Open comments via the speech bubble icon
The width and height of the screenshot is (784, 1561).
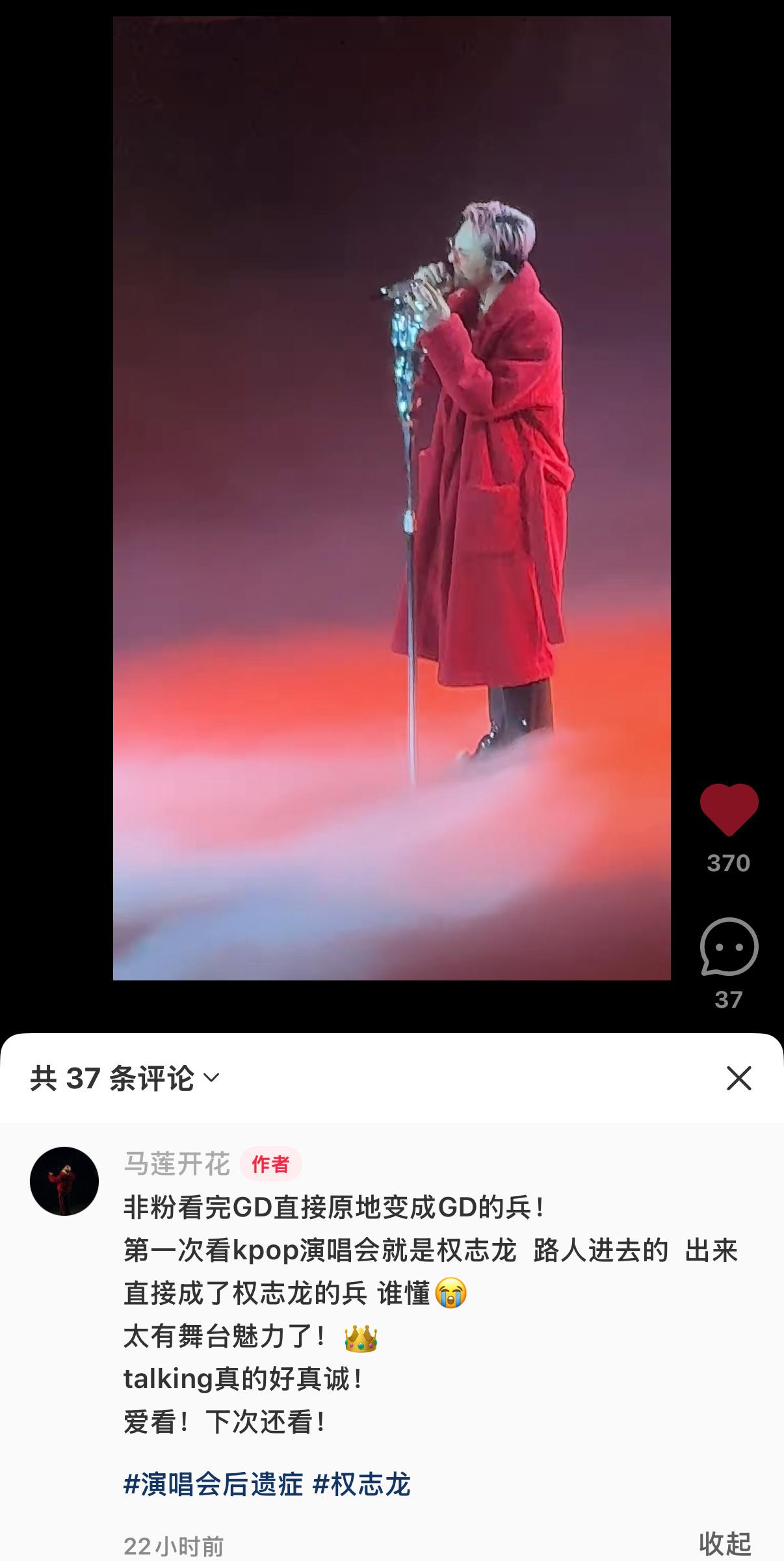pos(729,947)
